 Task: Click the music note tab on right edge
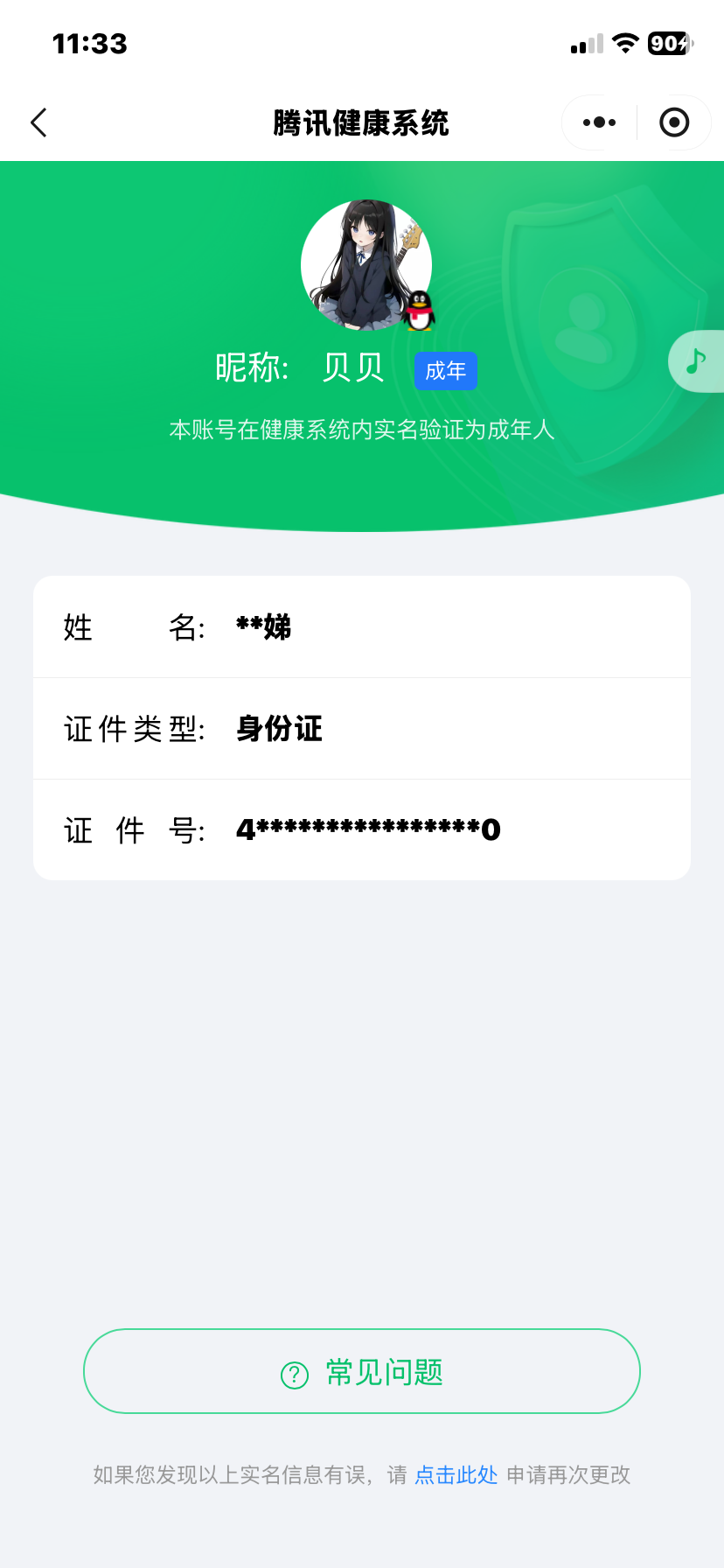(x=695, y=361)
